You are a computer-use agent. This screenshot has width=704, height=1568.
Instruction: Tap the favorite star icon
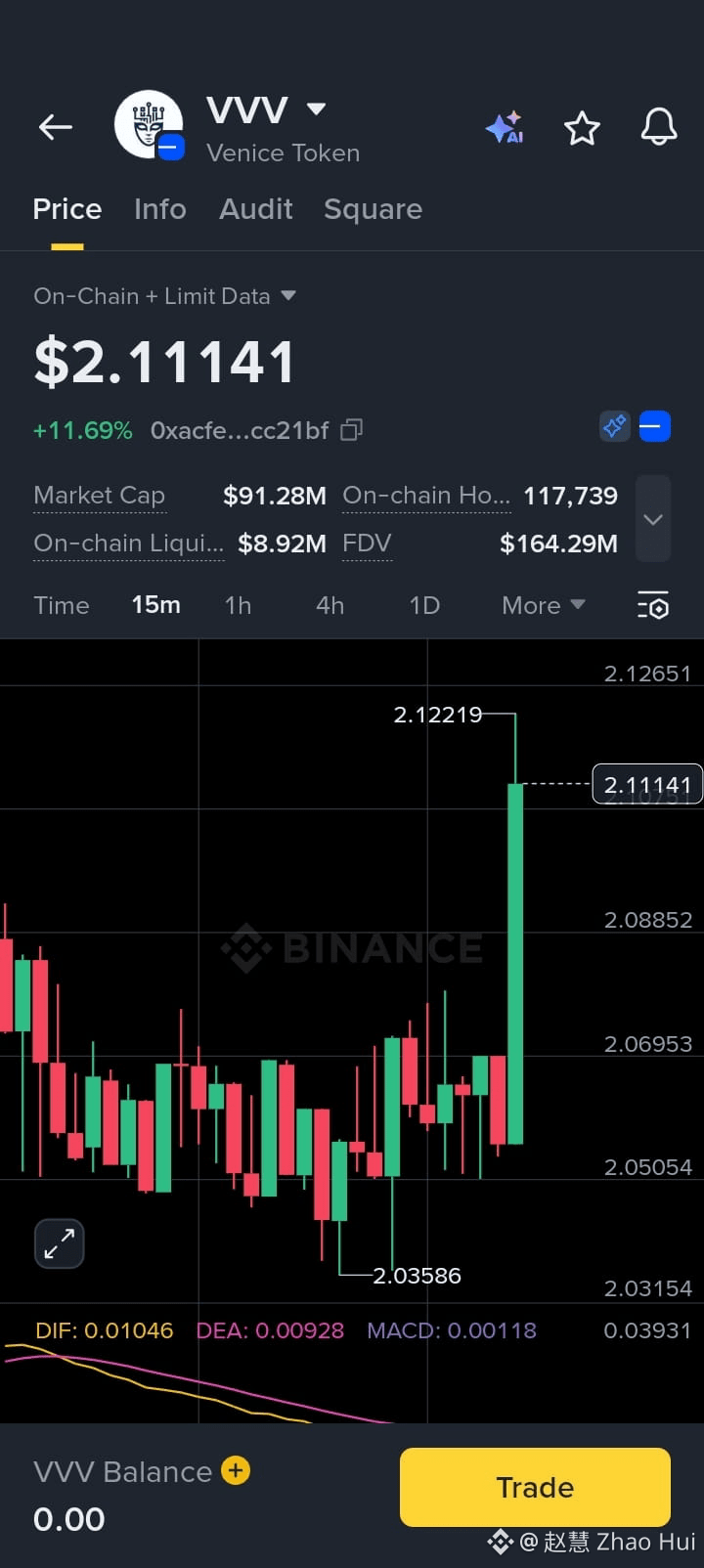[582, 127]
